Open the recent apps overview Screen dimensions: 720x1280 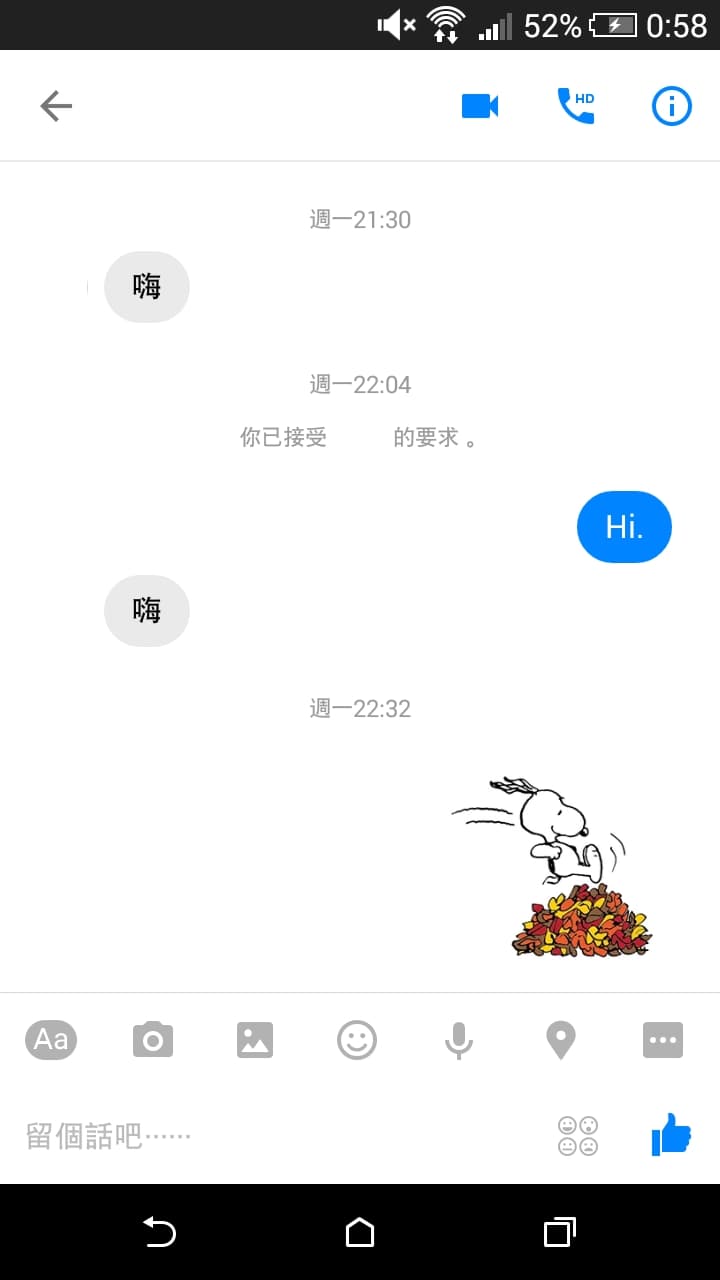tap(559, 1233)
